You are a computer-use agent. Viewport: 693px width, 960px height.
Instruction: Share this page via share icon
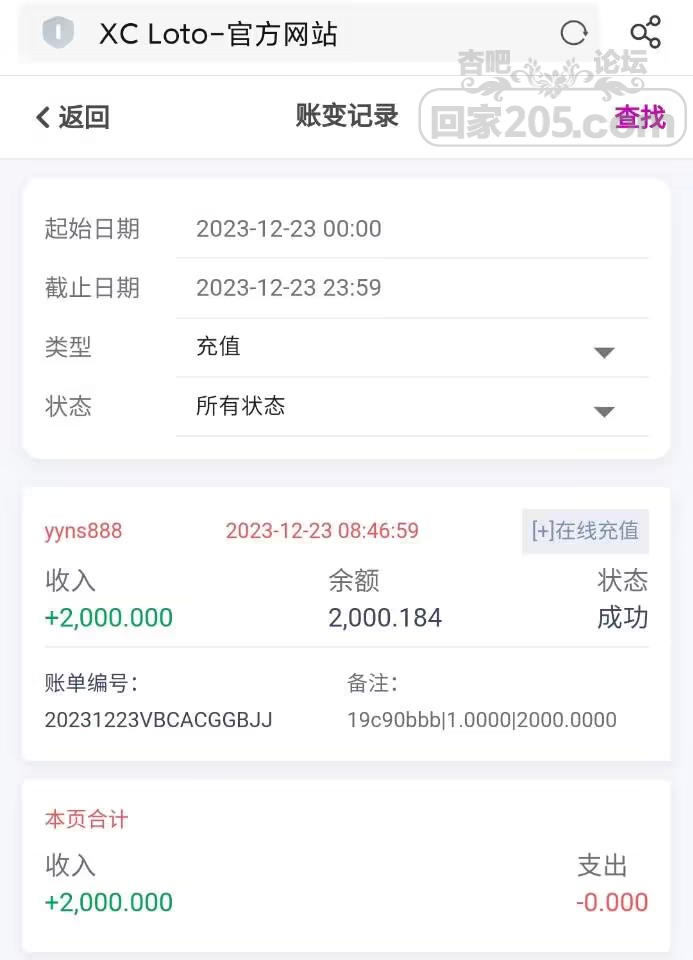[x=646, y=33]
